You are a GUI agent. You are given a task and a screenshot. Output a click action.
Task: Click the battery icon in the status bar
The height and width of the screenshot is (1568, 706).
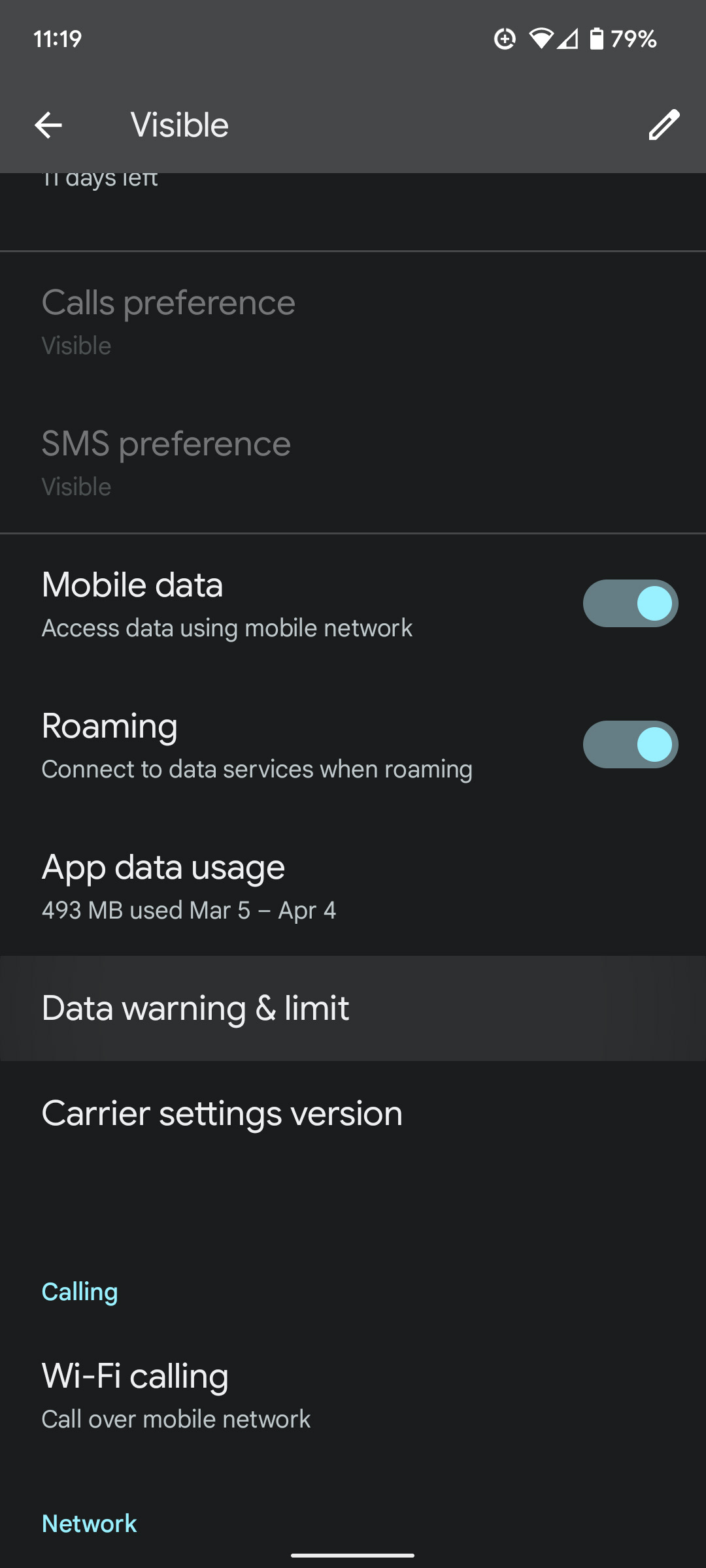click(597, 39)
